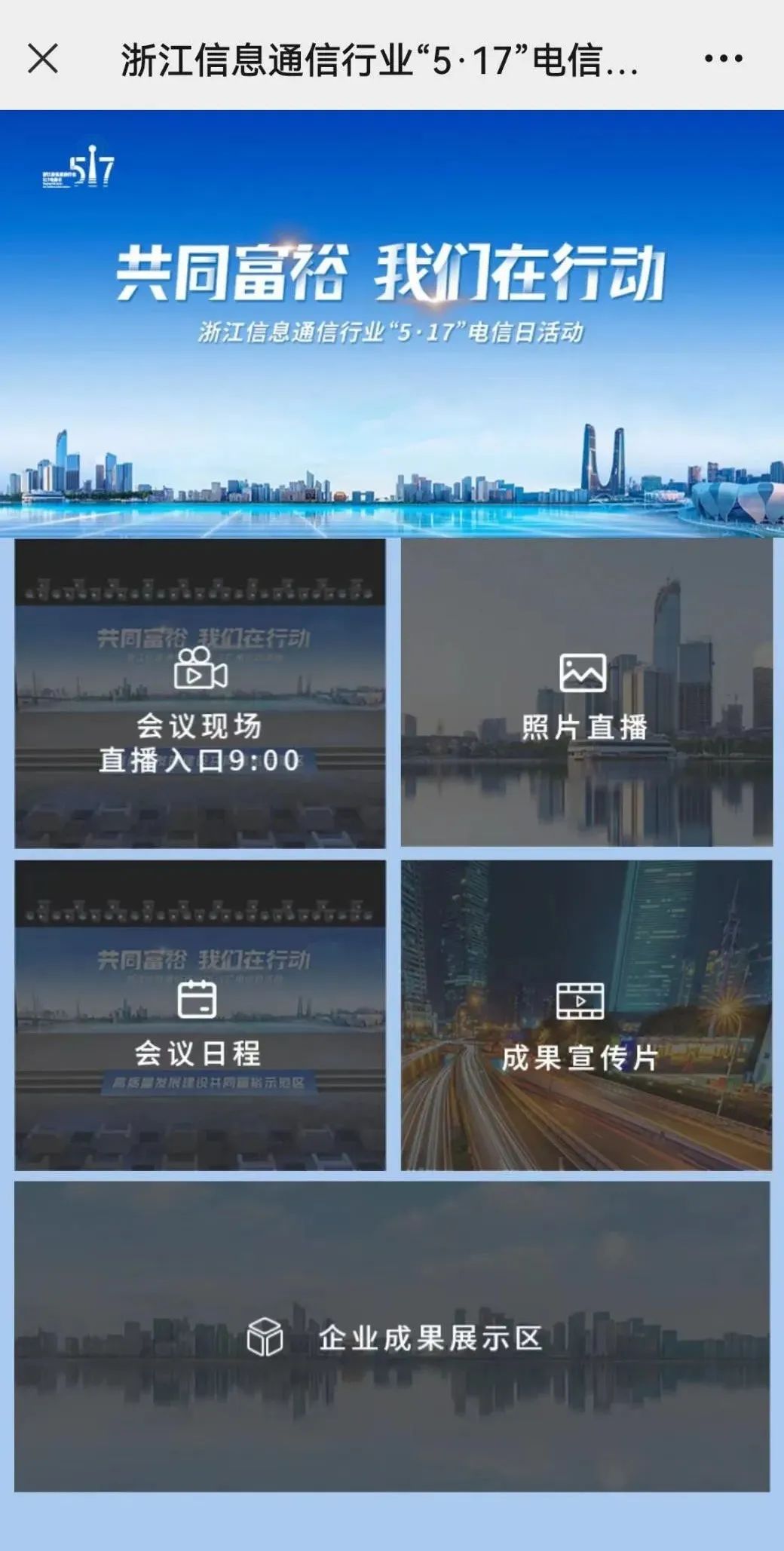The width and height of the screenshot is (784, 1551).
Task: View the 会议日程 schedule tile
Action: (200, 1015)
